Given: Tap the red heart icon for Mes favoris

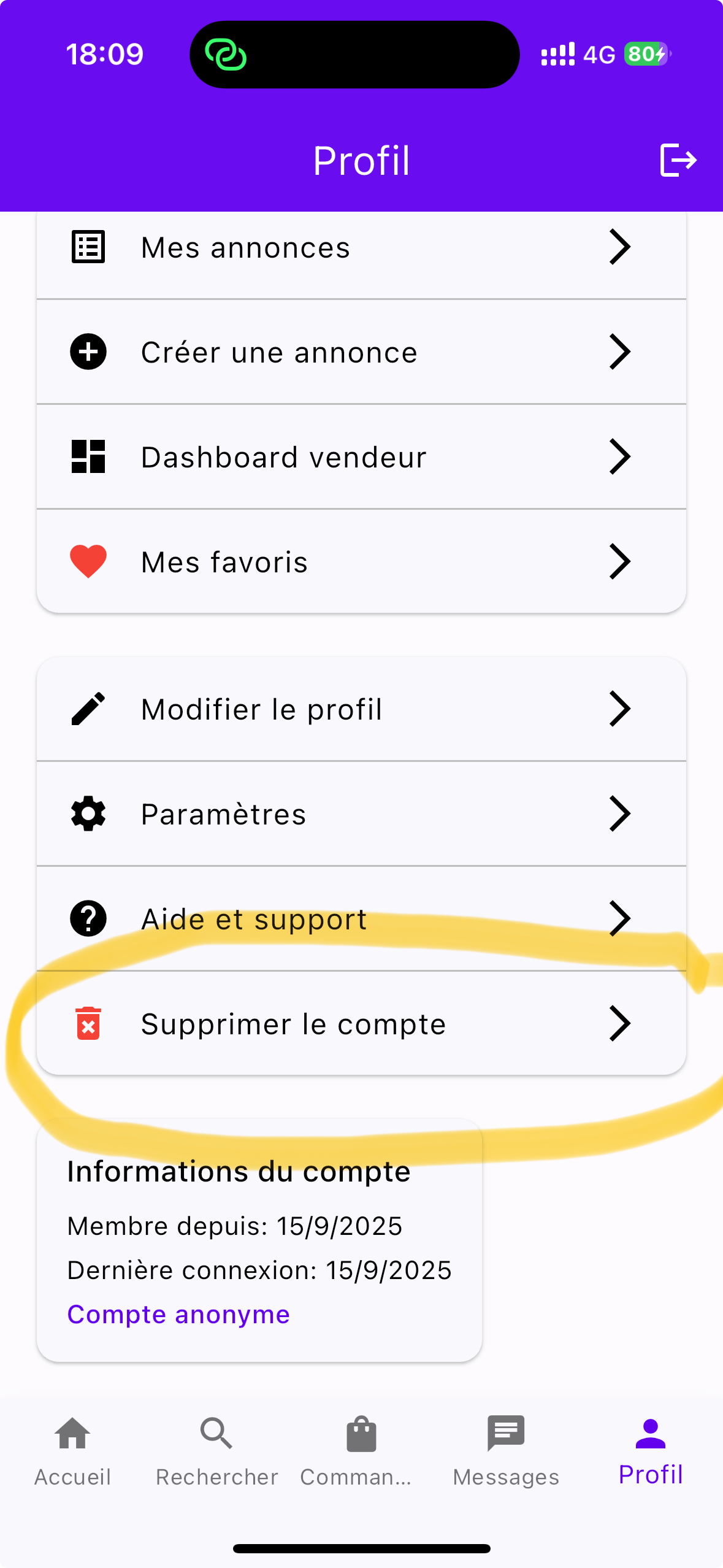Looking at the screenshot, I should (88, 561).
